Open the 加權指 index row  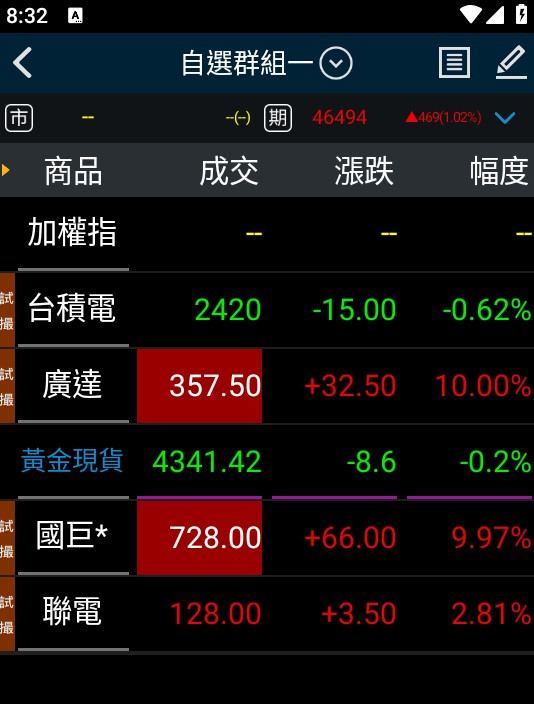pyautogui.click(x=267, y=234)
